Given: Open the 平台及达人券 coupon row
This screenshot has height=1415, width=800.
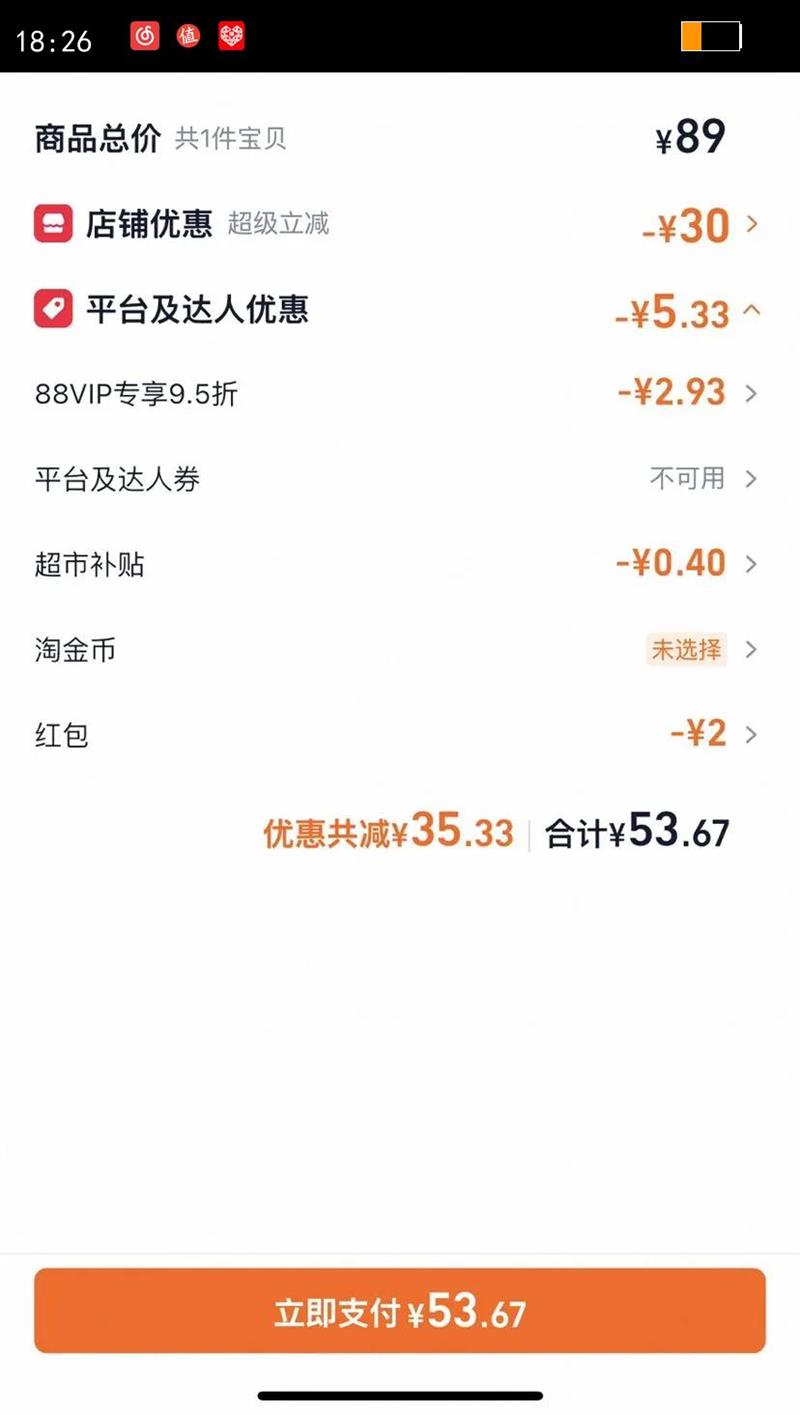Looking at the screenshot, I should pos(399,479).
